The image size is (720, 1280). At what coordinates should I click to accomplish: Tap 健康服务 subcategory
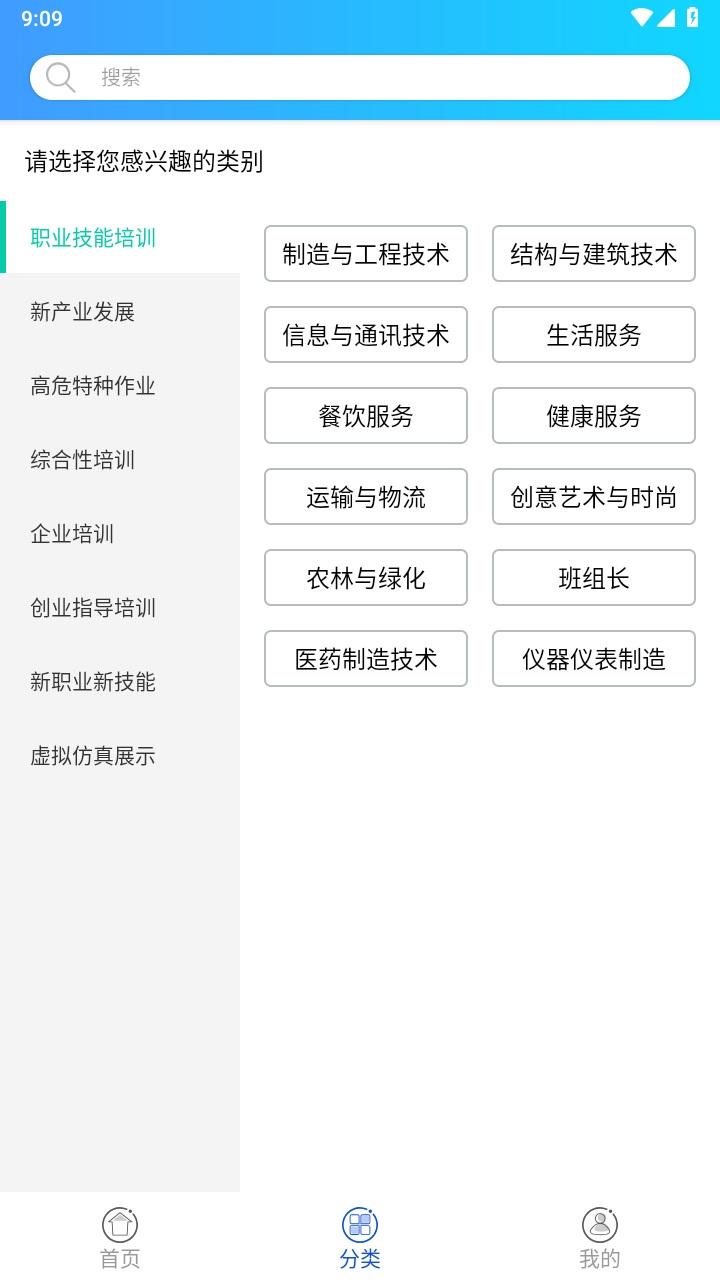594,416
